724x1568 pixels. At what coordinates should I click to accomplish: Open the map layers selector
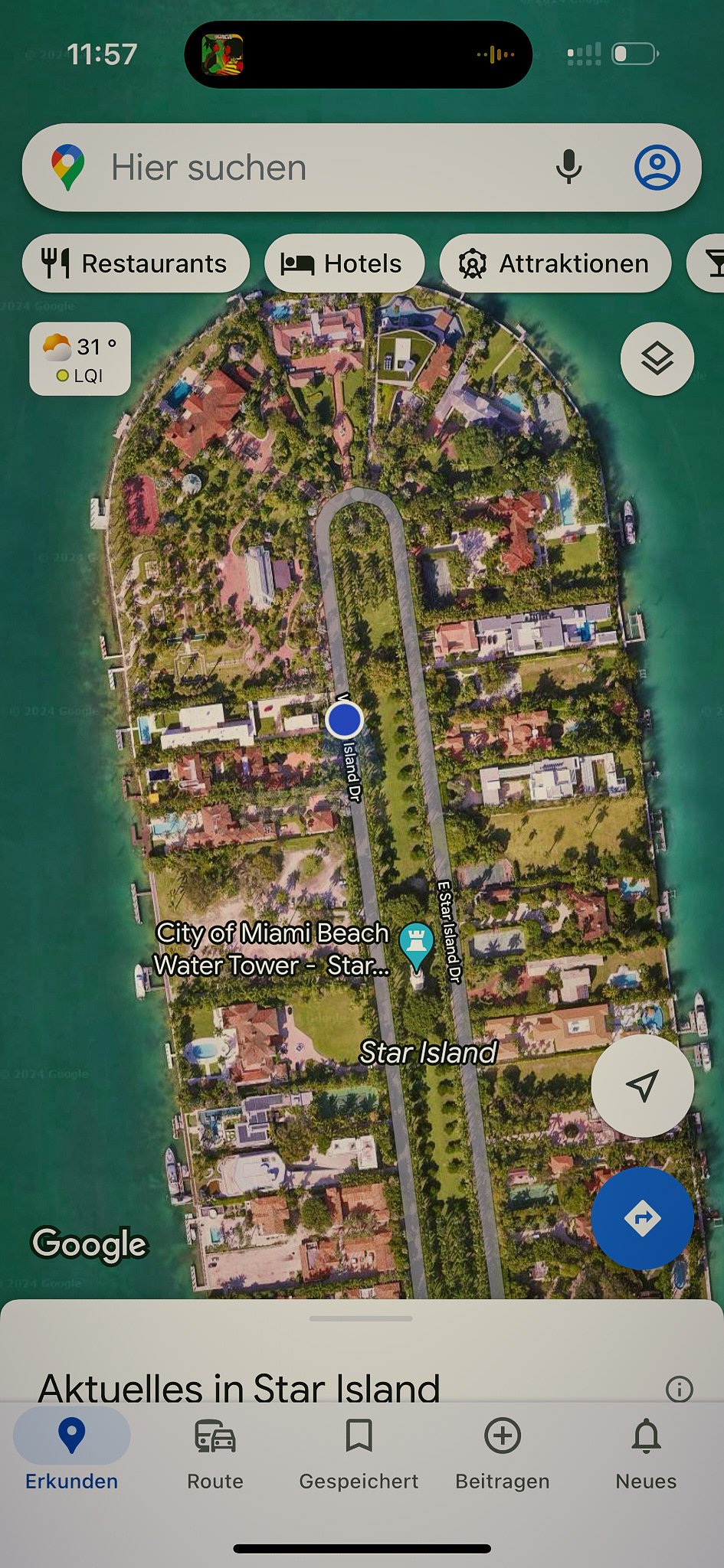click(657, 358)
